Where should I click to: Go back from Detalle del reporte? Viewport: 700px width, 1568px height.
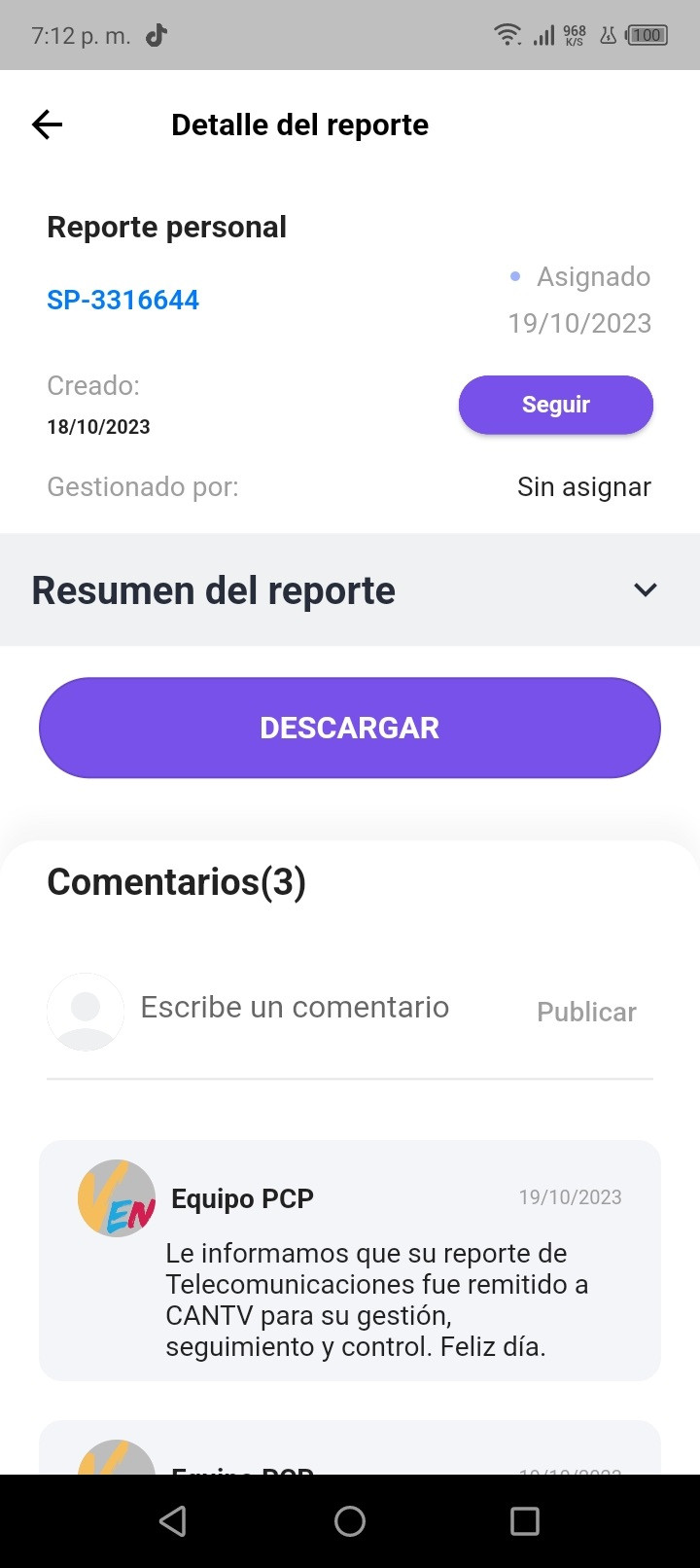tap(47, 125)
